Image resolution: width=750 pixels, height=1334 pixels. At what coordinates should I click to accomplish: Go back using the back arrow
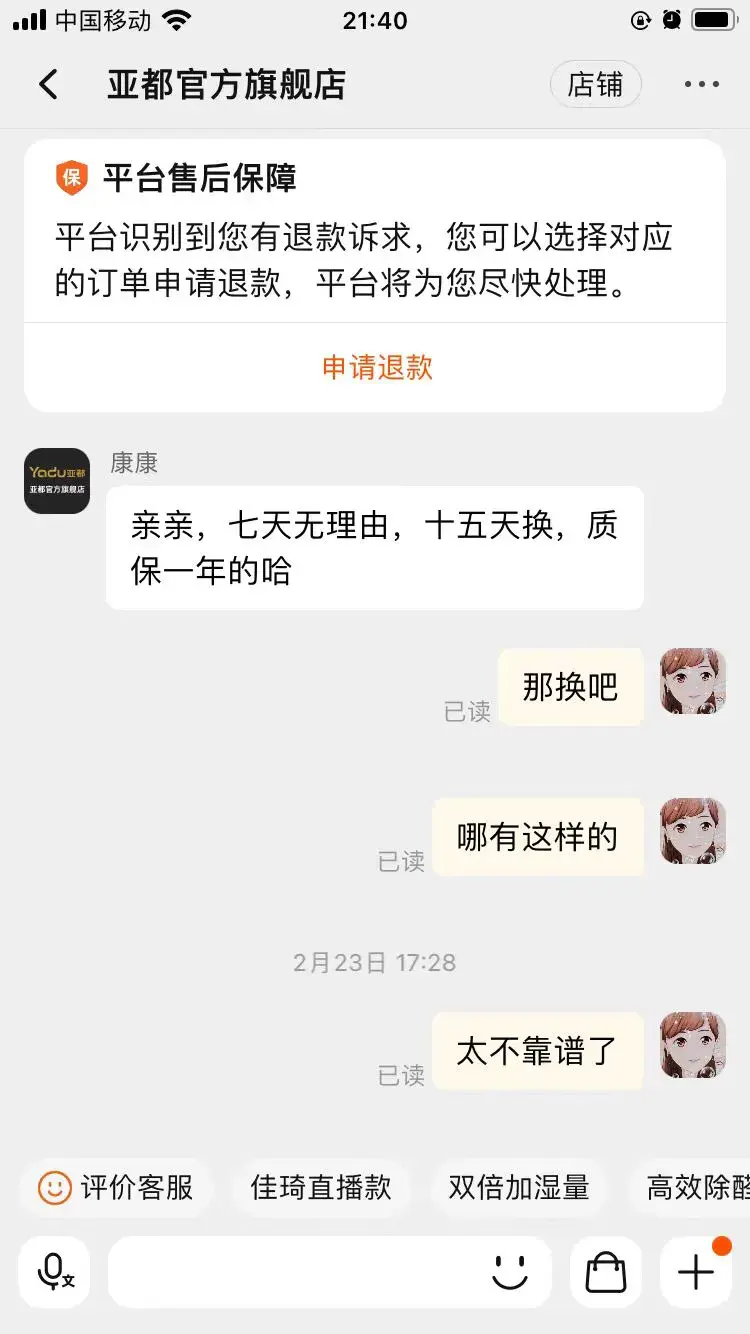[48, 85]
